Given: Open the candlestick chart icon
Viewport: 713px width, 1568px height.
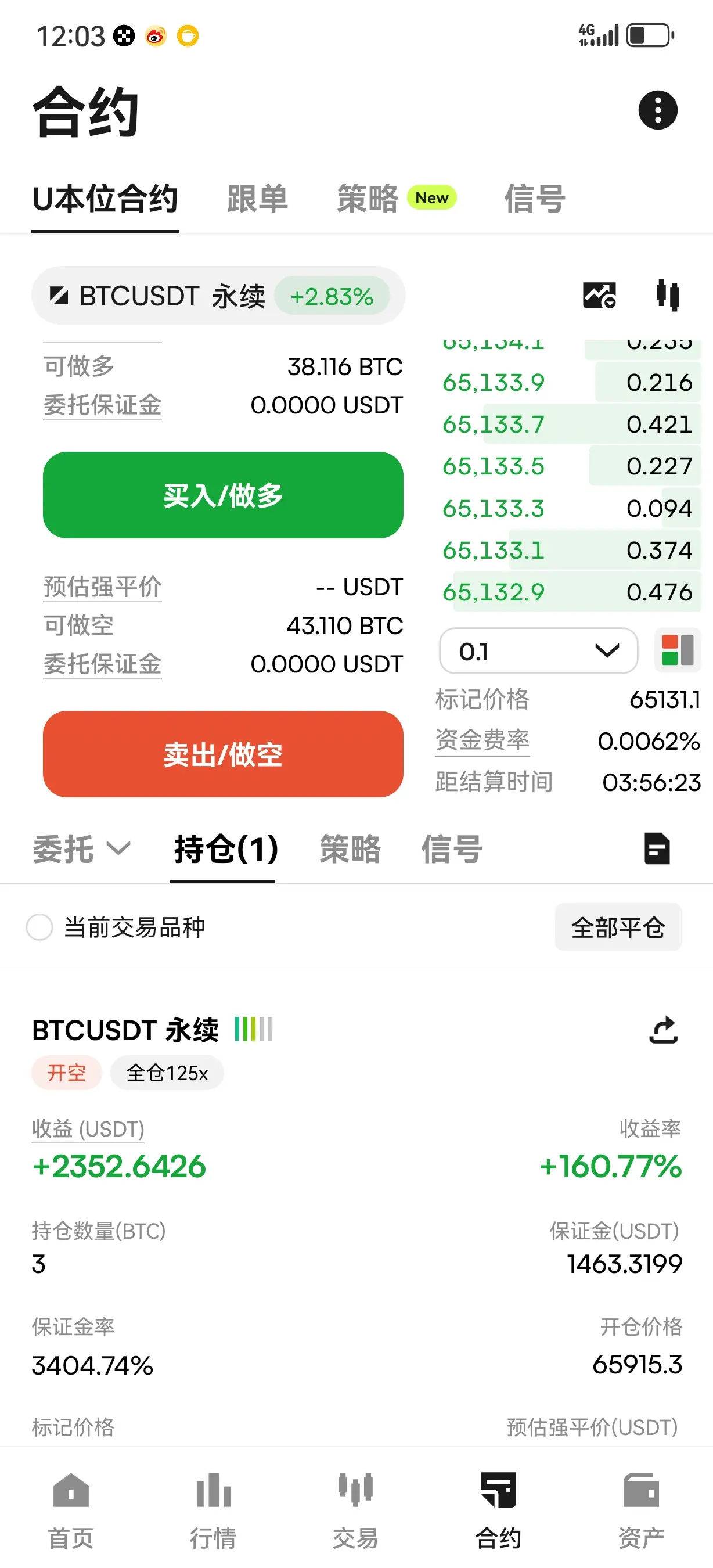Looking at the screenshot, I should tap(667, 296).
